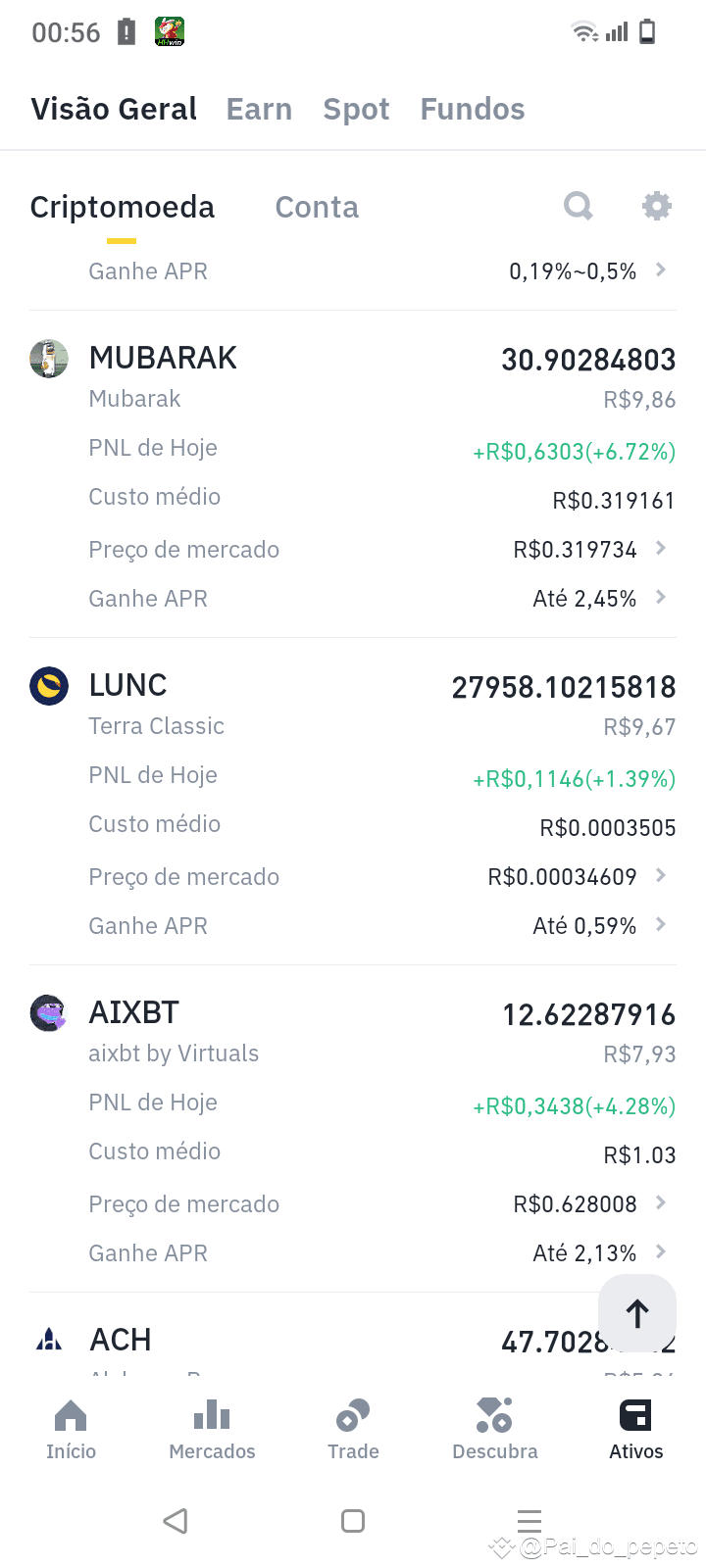Switch to the Earn tab

pyautogui.click(x=259, y=109)
